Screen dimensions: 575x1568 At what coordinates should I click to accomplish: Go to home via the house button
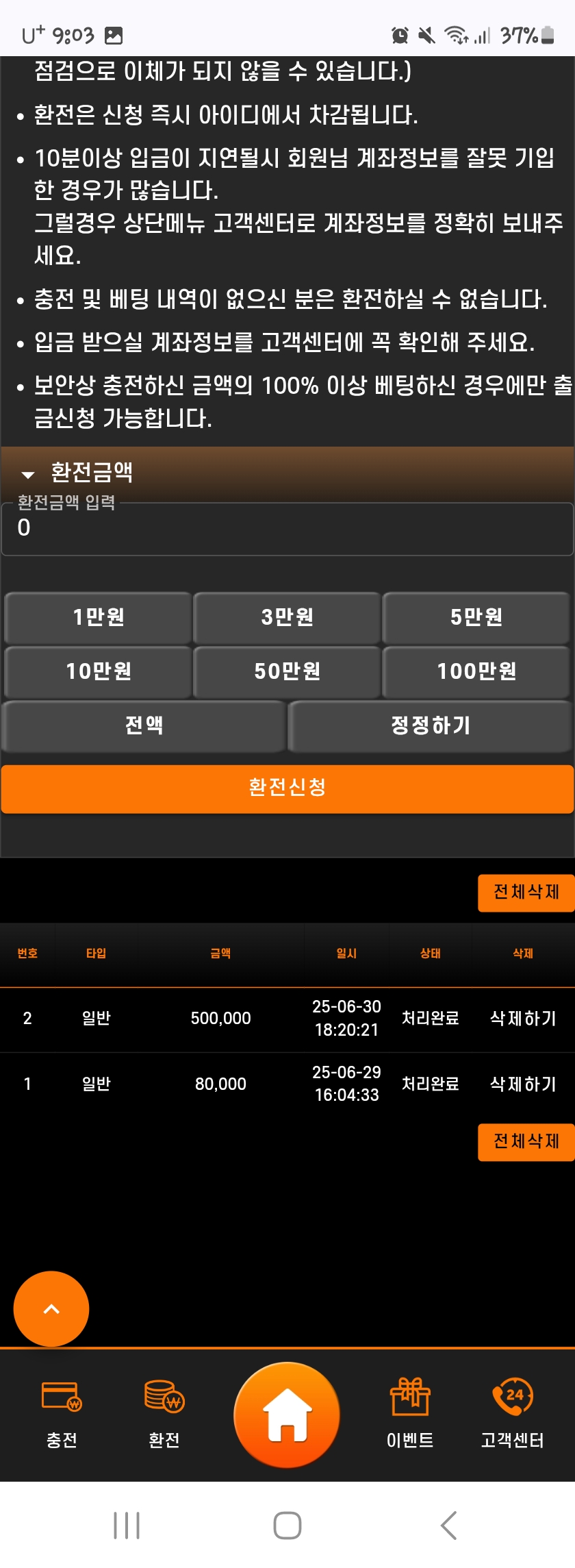(287, 1415)
